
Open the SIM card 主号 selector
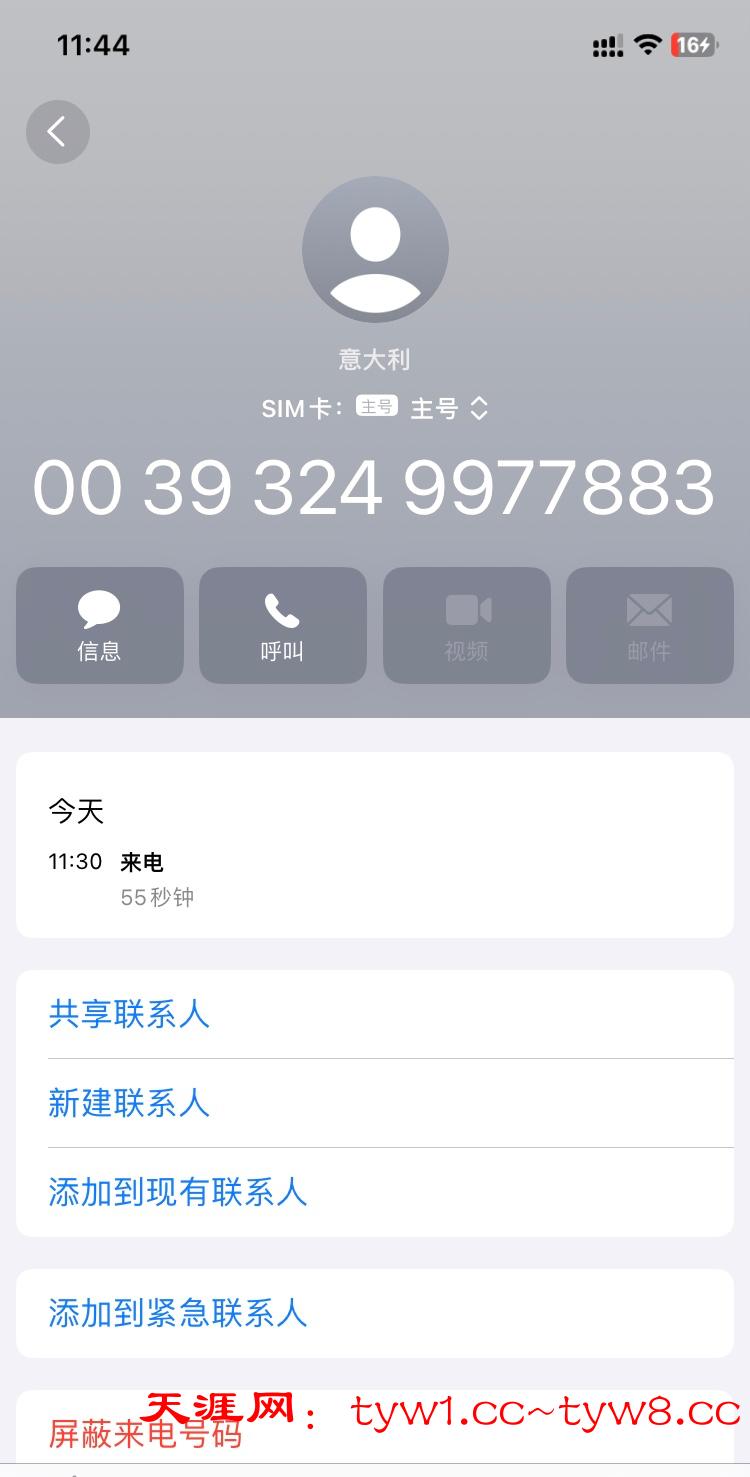click(x=448, y=408)
